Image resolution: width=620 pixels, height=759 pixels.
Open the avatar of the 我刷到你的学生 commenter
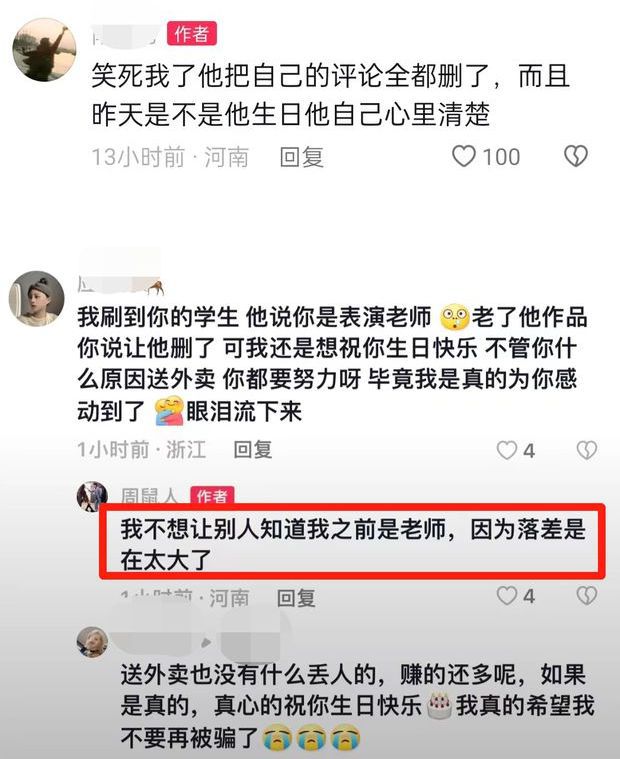point(36,298)
